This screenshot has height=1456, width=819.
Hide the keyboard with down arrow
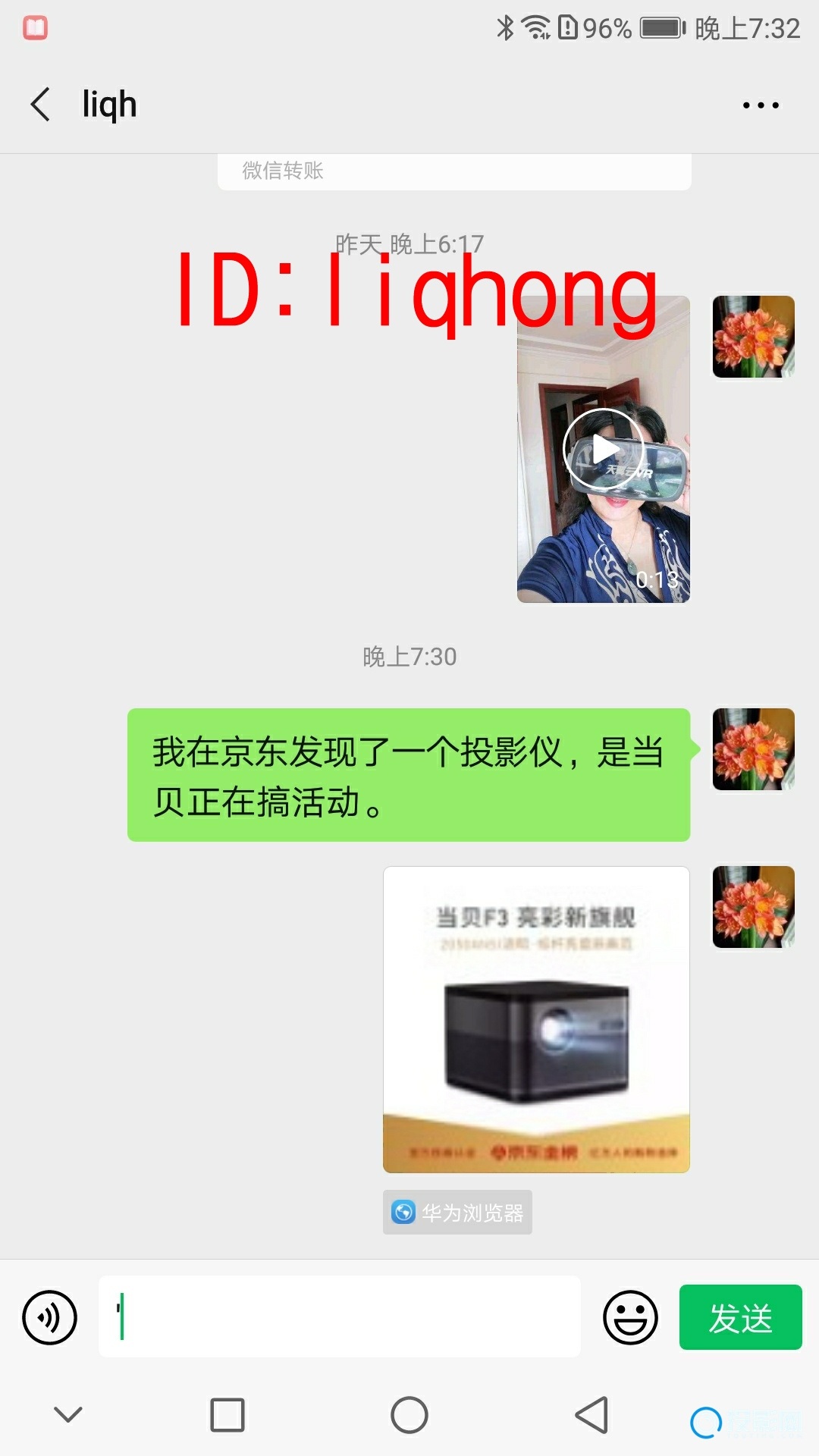click(x=68, y=1414)
